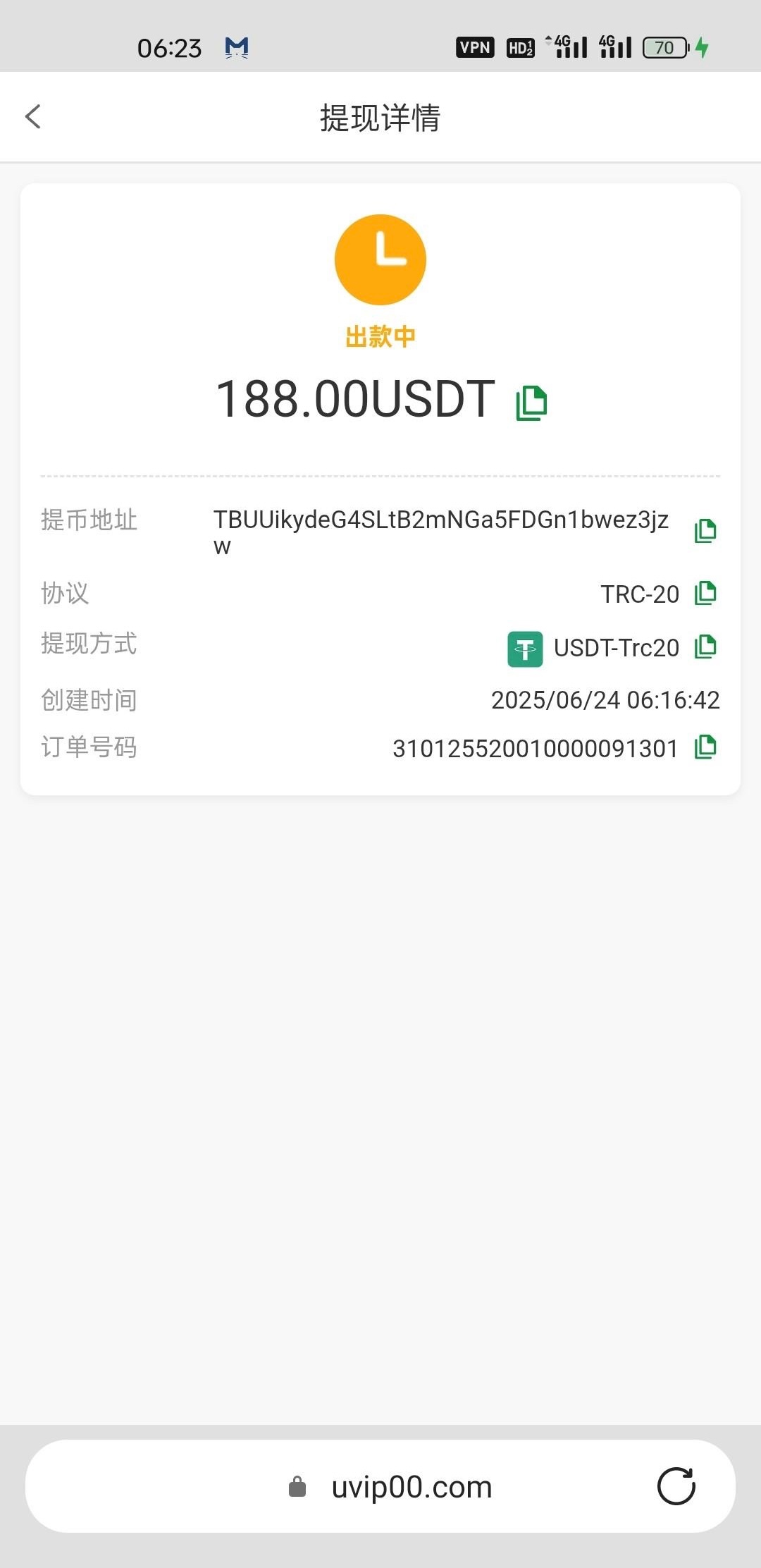Reload the page in the browser

coord(676,1486)
